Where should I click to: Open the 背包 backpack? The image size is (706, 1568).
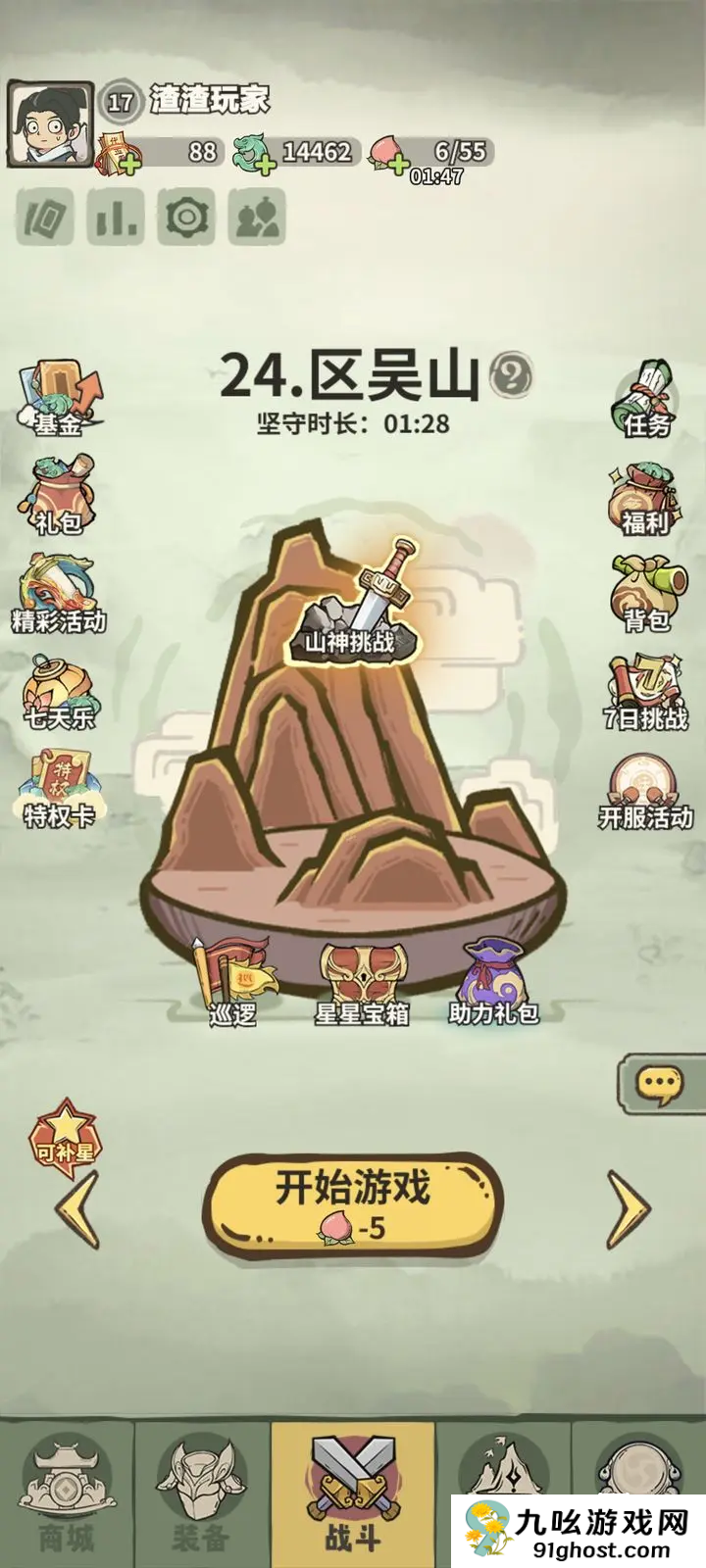[x=645, y=593]
